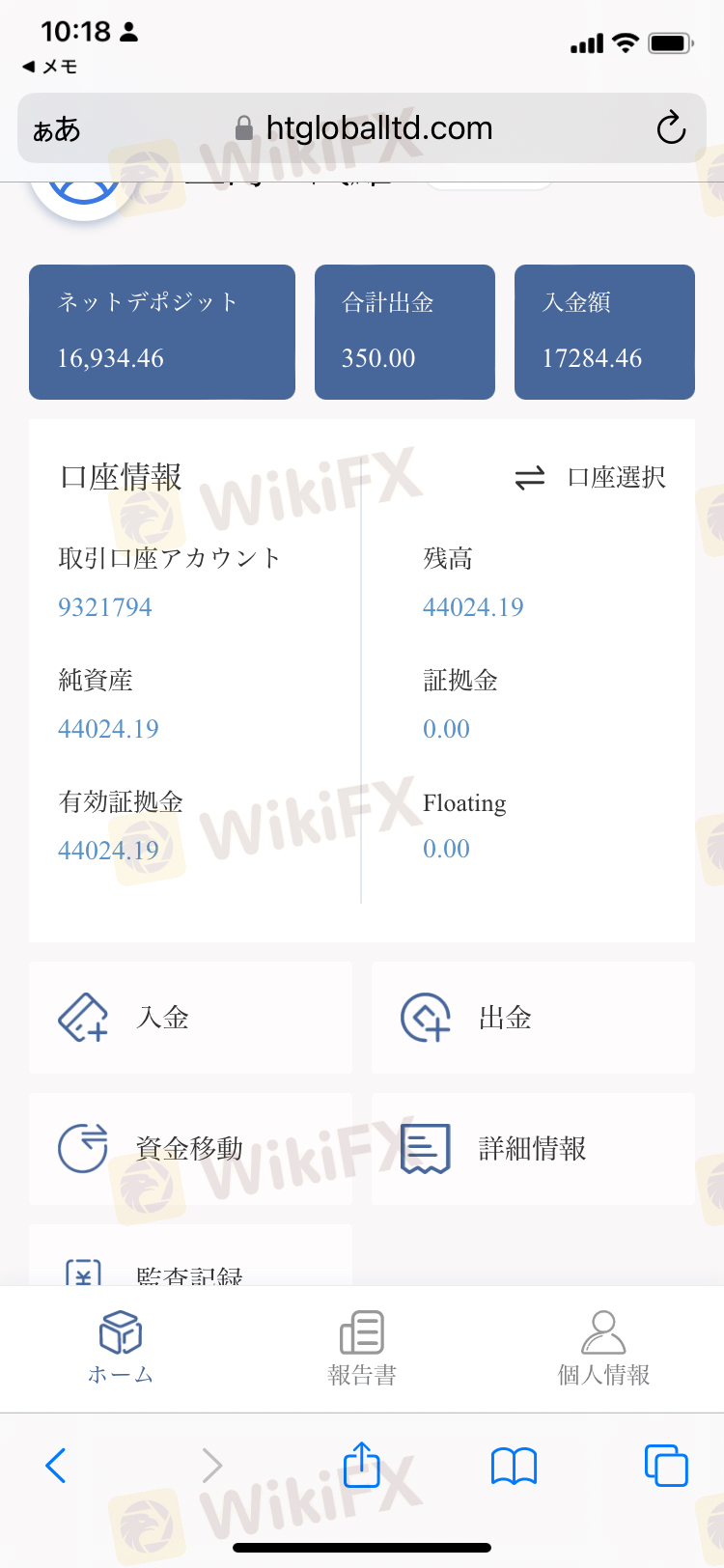The image size is (724, 1568).
Task: Switch to the 報告書 reports tab
Action: click(362, 1348)
